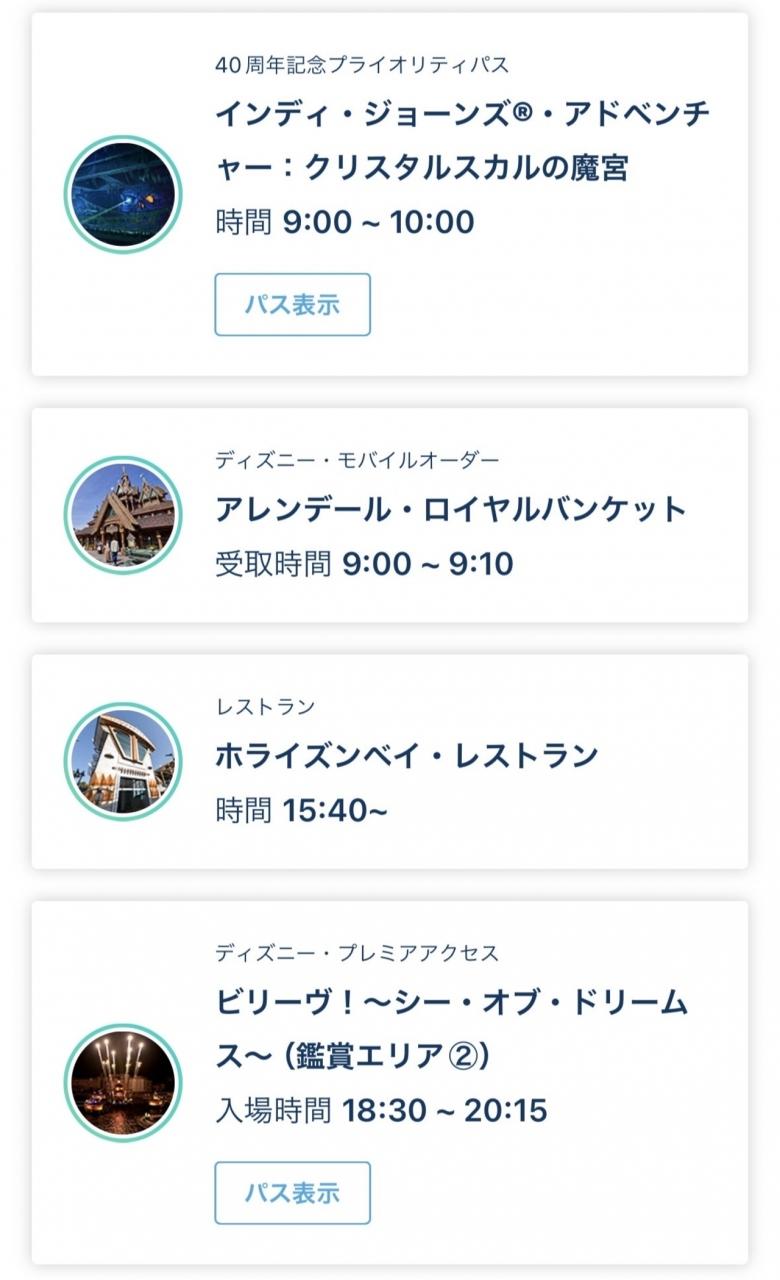Open the Arendelle Royal Banquet mobile order card

[390, 515]
